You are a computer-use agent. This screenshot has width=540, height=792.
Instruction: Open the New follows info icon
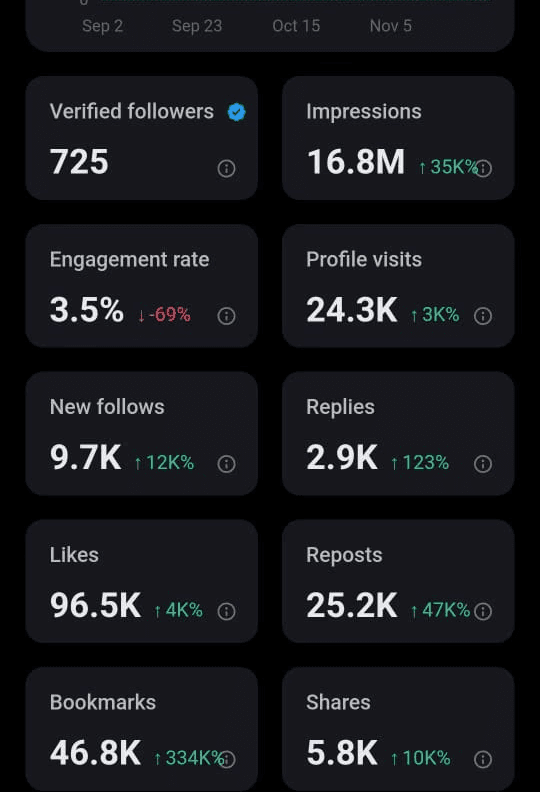click(x=226, y=464)
